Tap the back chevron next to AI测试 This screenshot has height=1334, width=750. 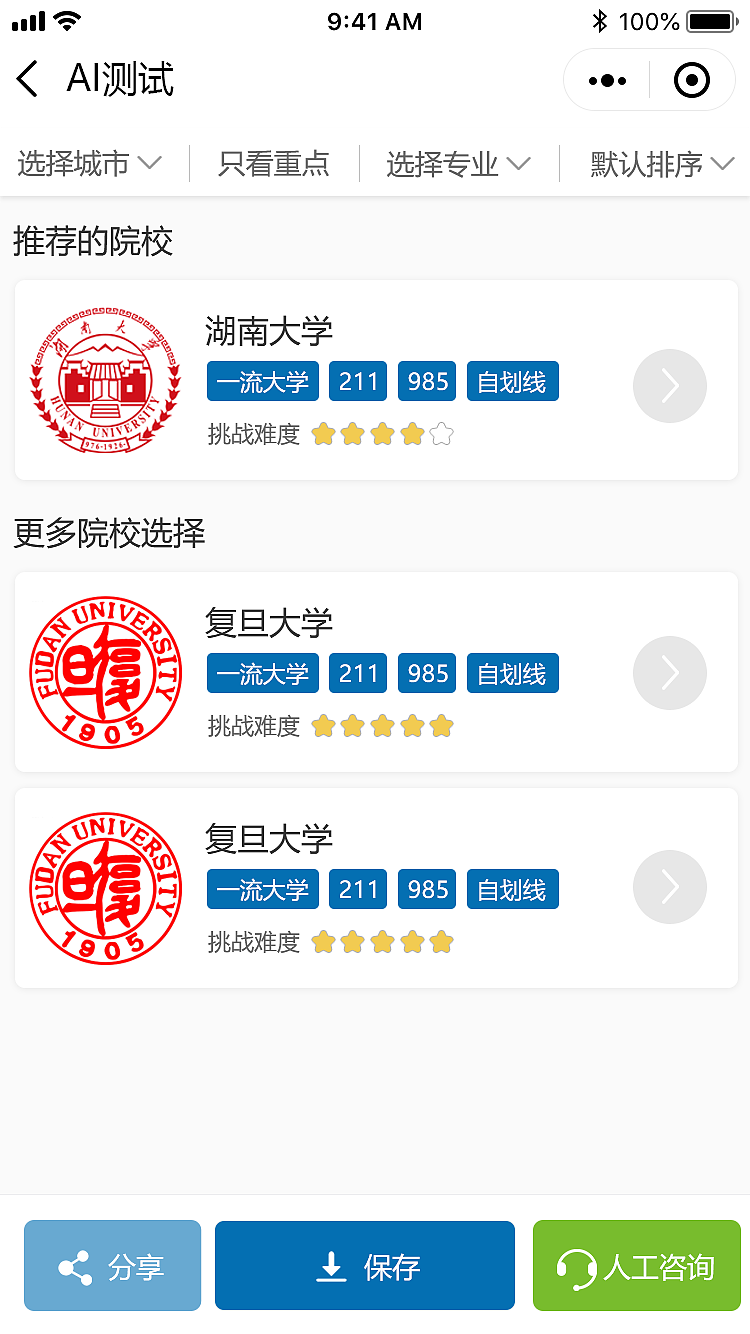pos(27,80)
